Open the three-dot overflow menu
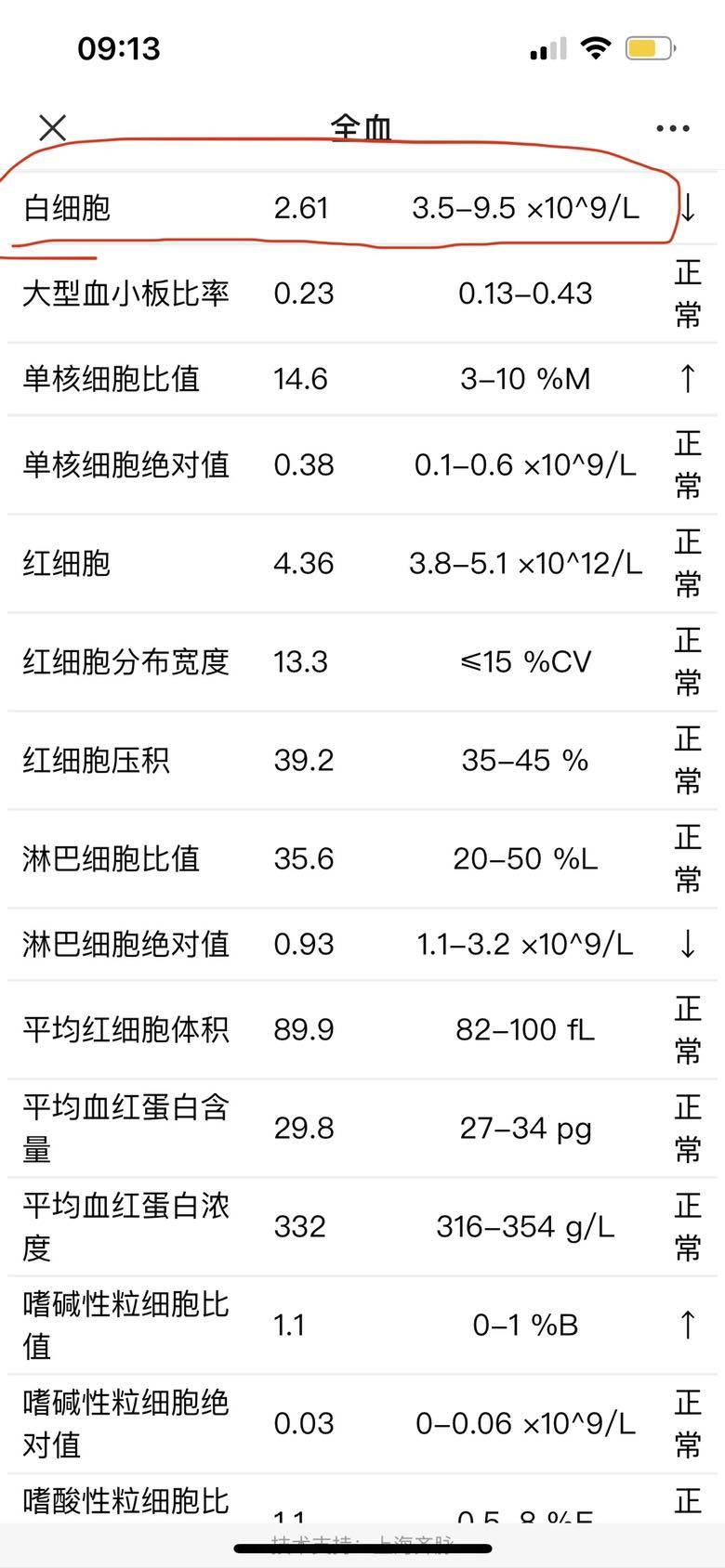 [672, 128]
